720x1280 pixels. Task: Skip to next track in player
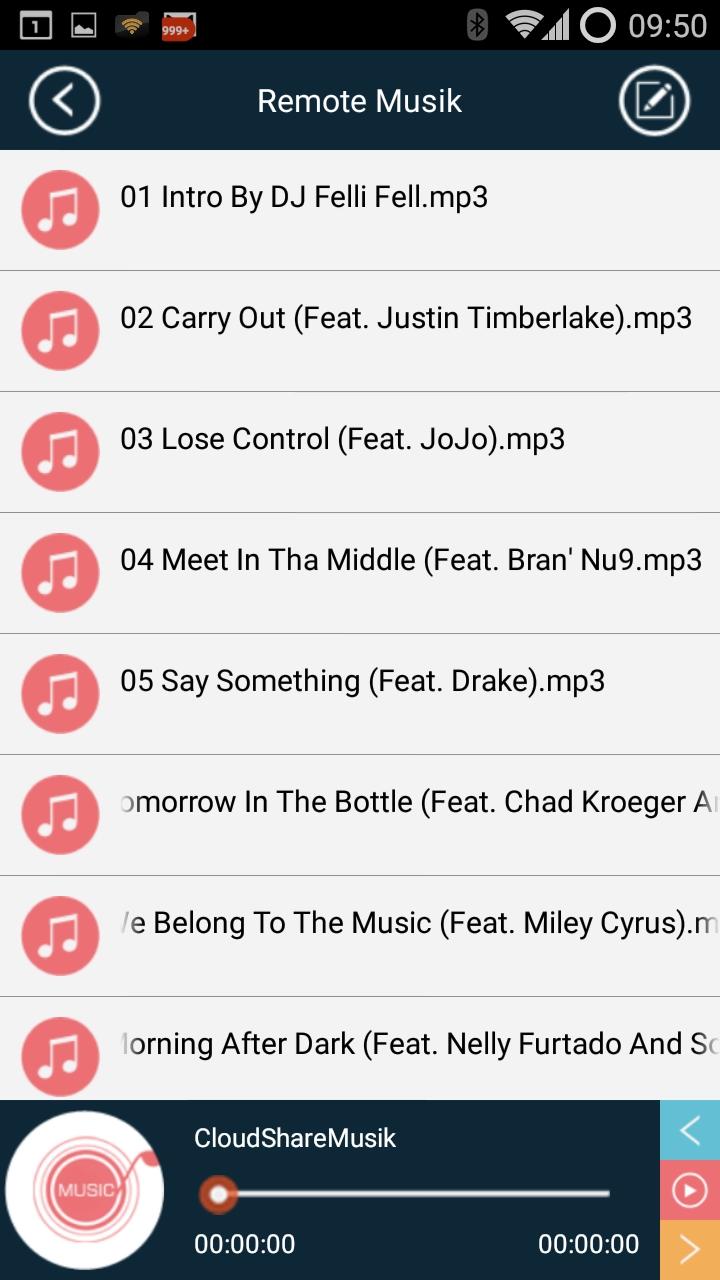pos(690,1250)
